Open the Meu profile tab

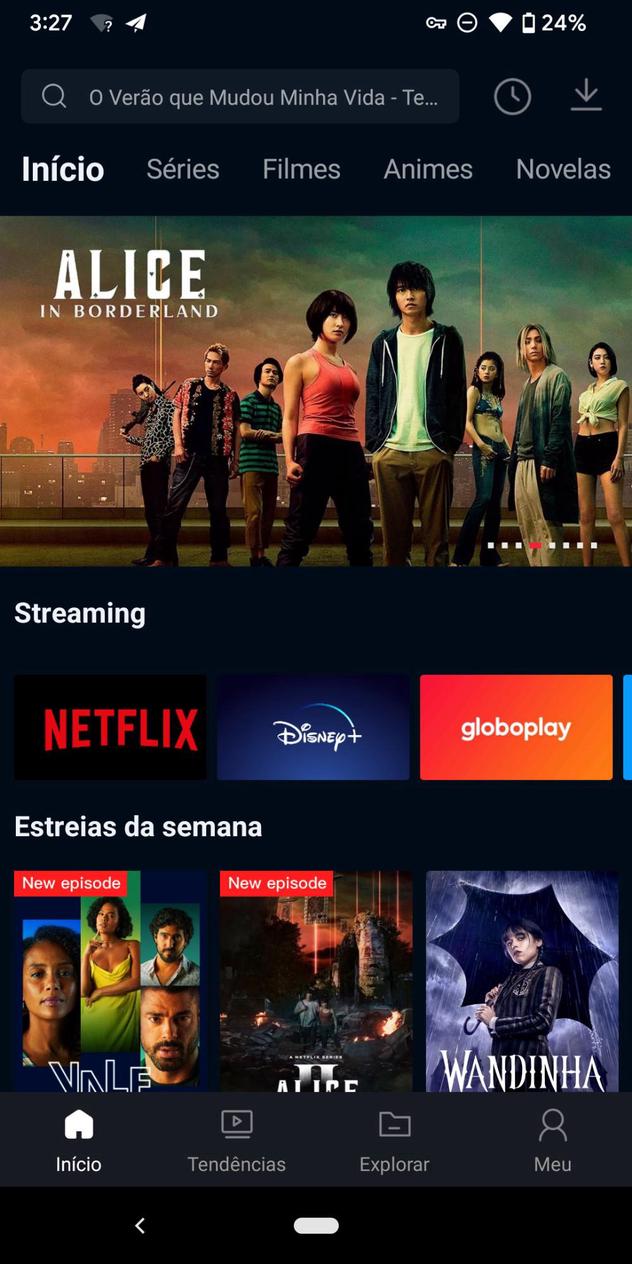552,1140
